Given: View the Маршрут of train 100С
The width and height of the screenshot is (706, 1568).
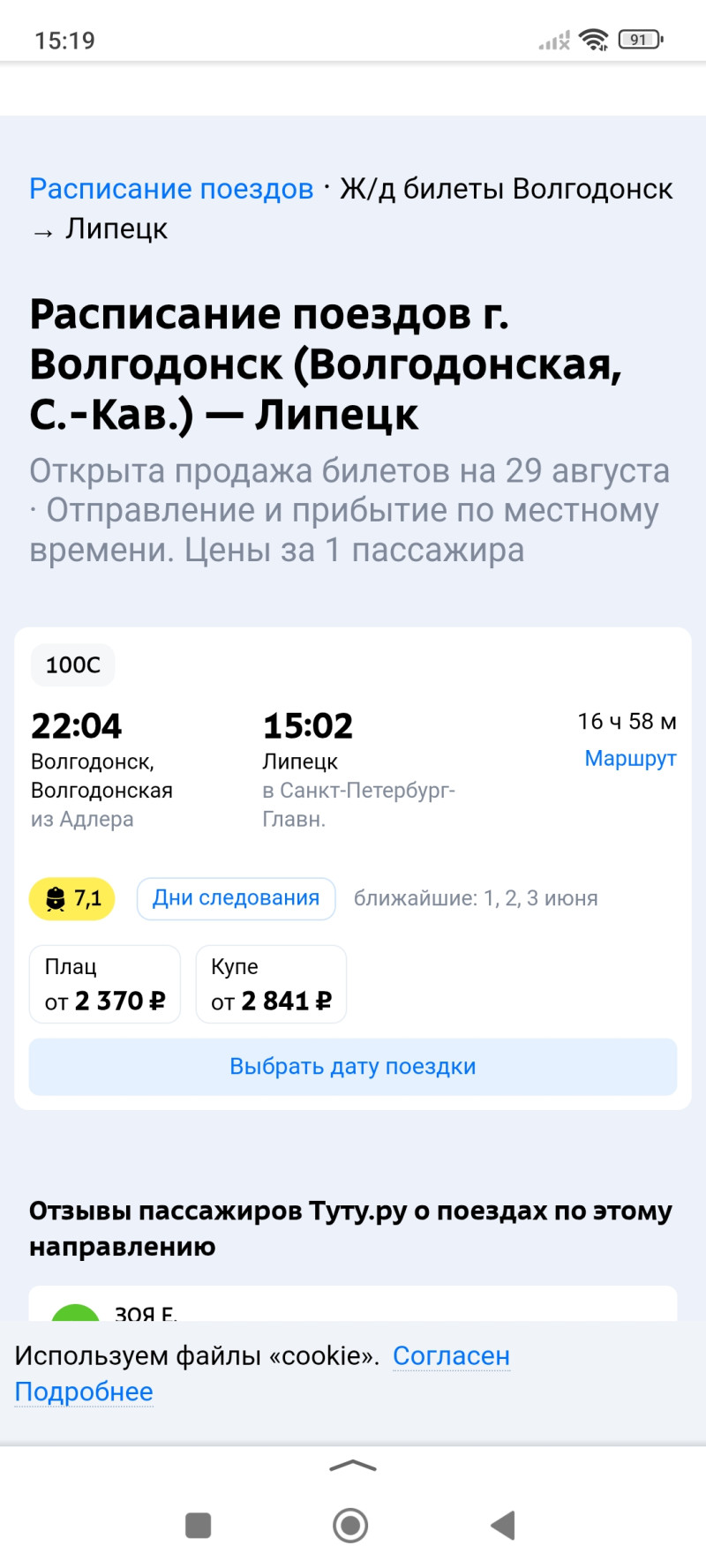Looking at the screenshot, I should pos(630,759).
